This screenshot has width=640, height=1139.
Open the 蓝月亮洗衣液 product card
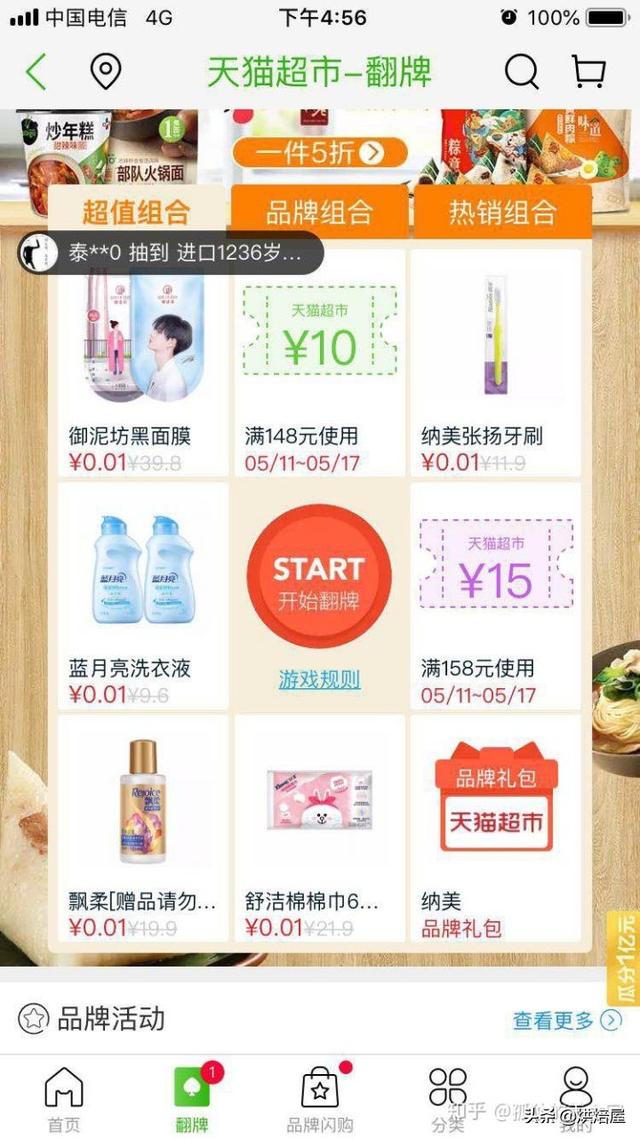[x=143, y=596]
